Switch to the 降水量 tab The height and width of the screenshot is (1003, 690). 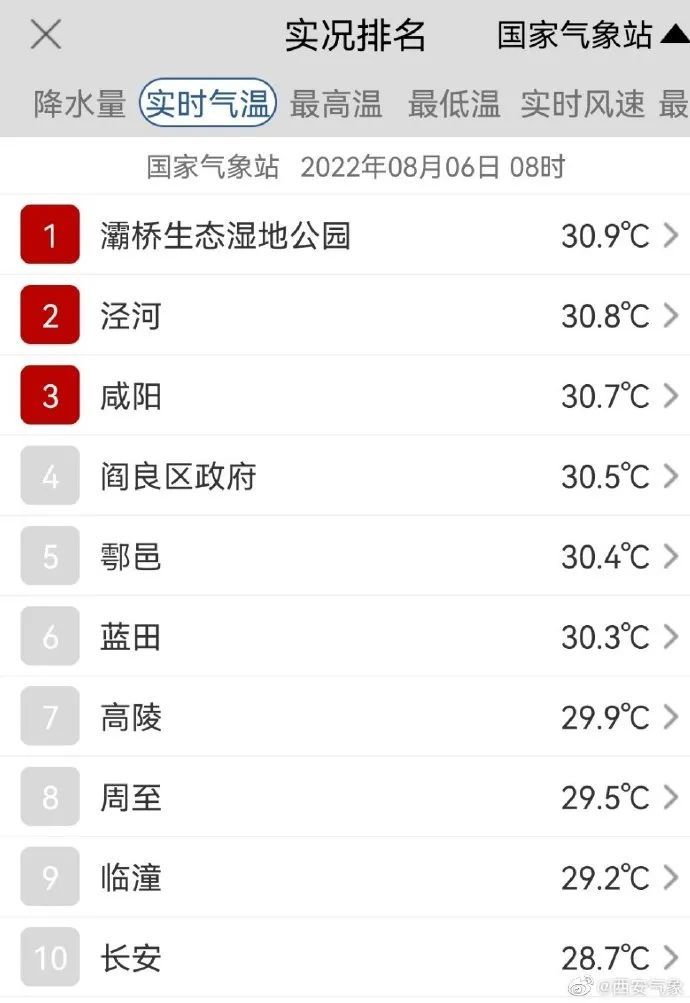tap(79, 104)
